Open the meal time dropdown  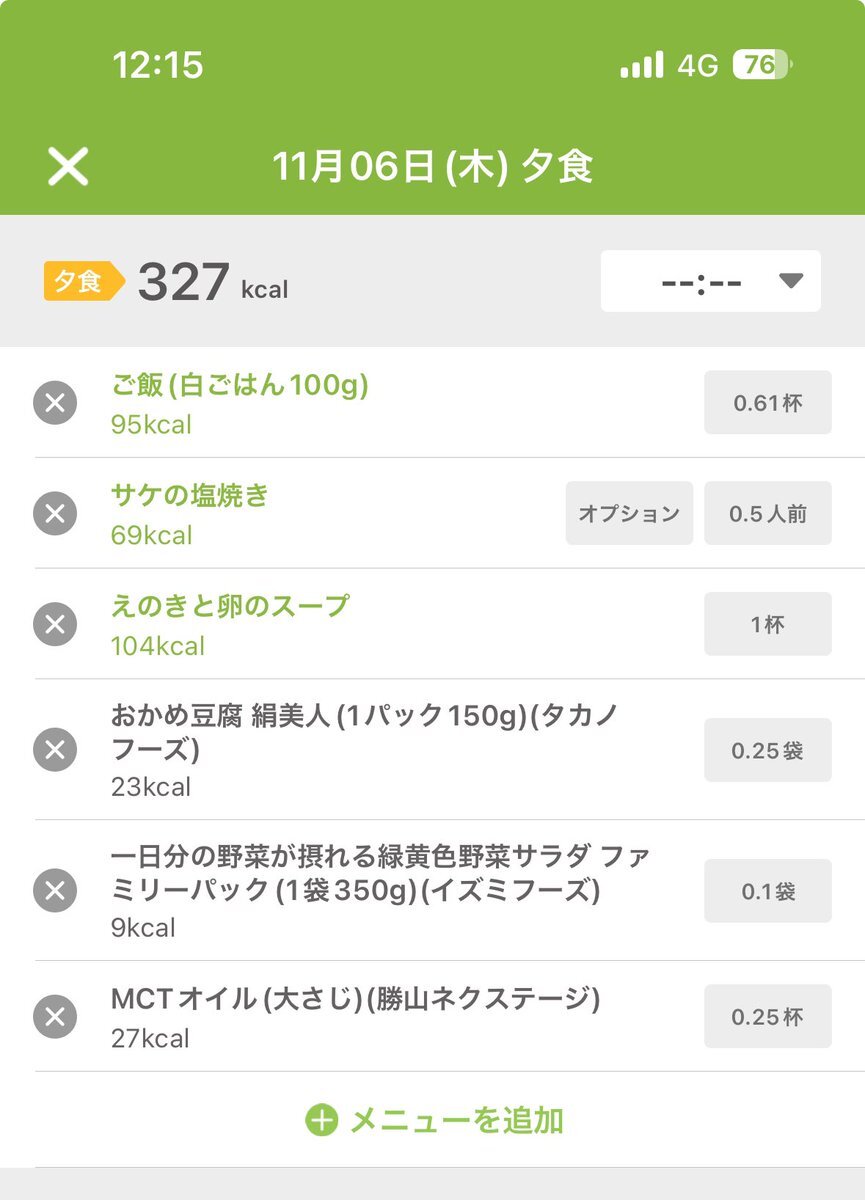pos(710,281)
